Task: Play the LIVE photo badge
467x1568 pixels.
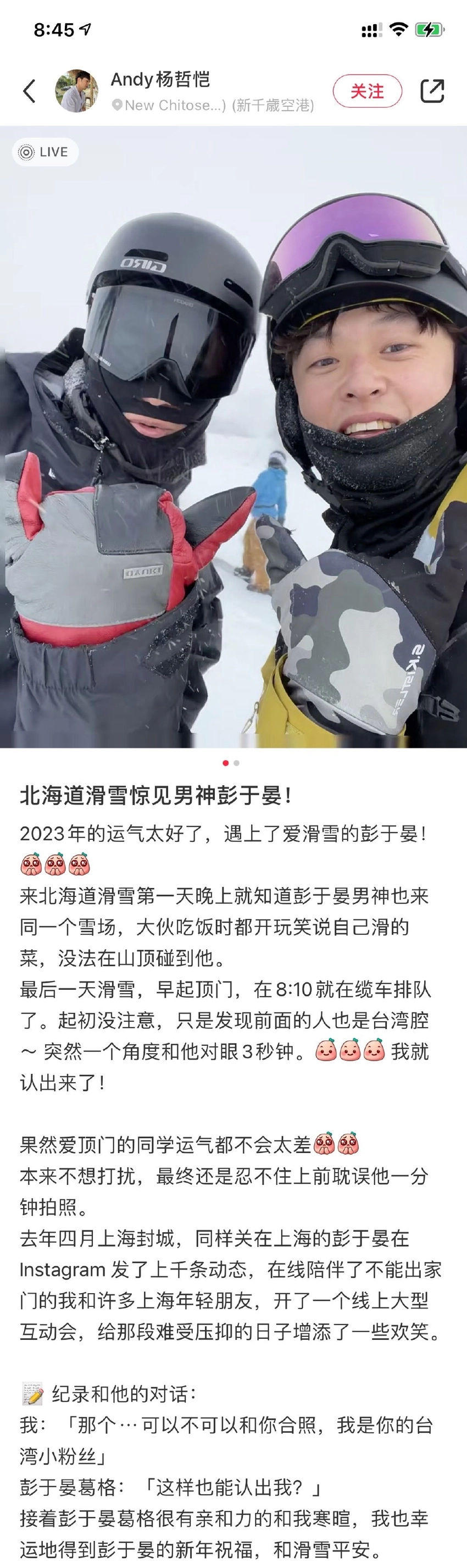Action: click(45, 152)
